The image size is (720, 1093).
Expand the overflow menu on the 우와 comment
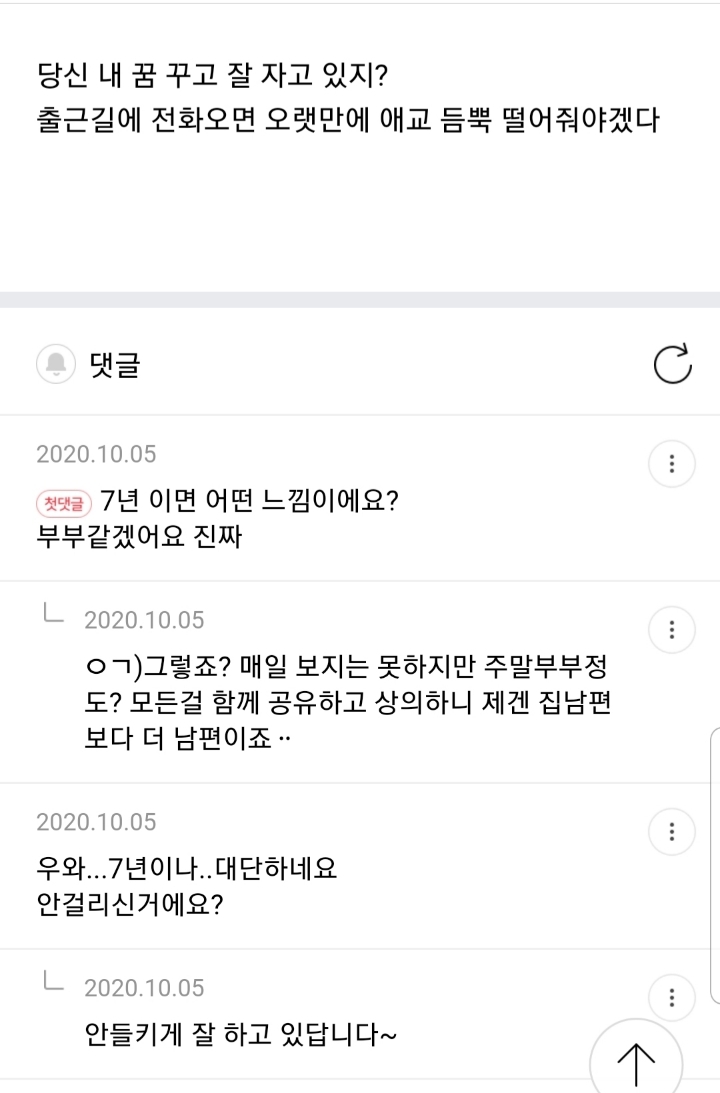[671, 831]
